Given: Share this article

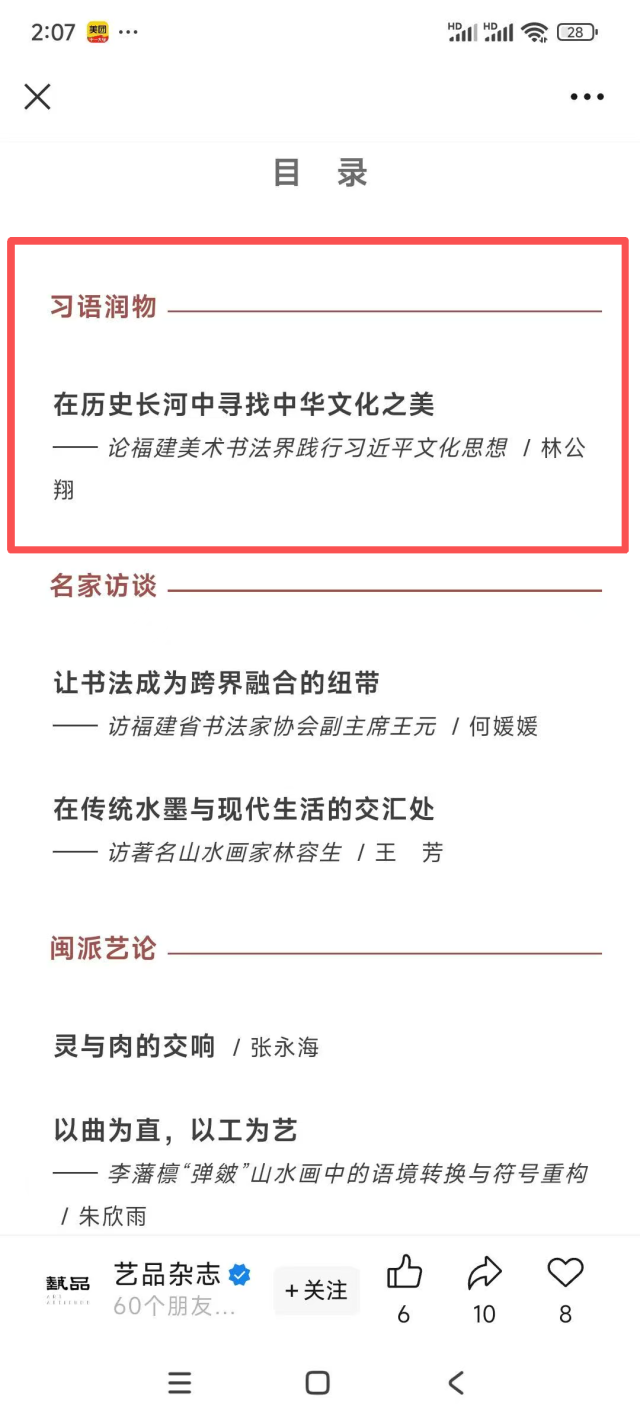Looking at the screenshot, I should (484, 1273).
